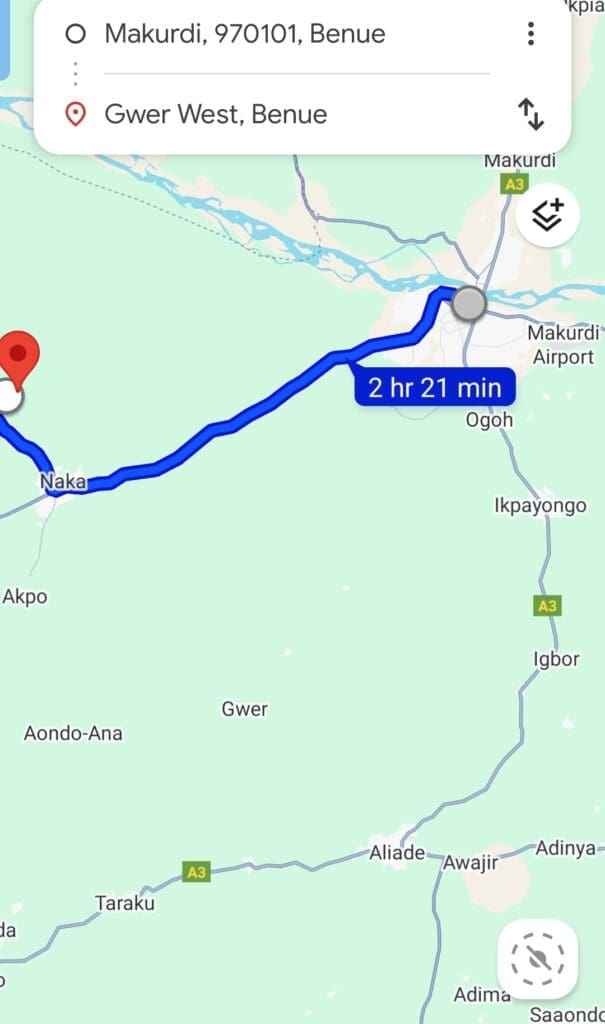
Task: Swap start and destination
Action: pyautogui.click(x=530, y=114)
